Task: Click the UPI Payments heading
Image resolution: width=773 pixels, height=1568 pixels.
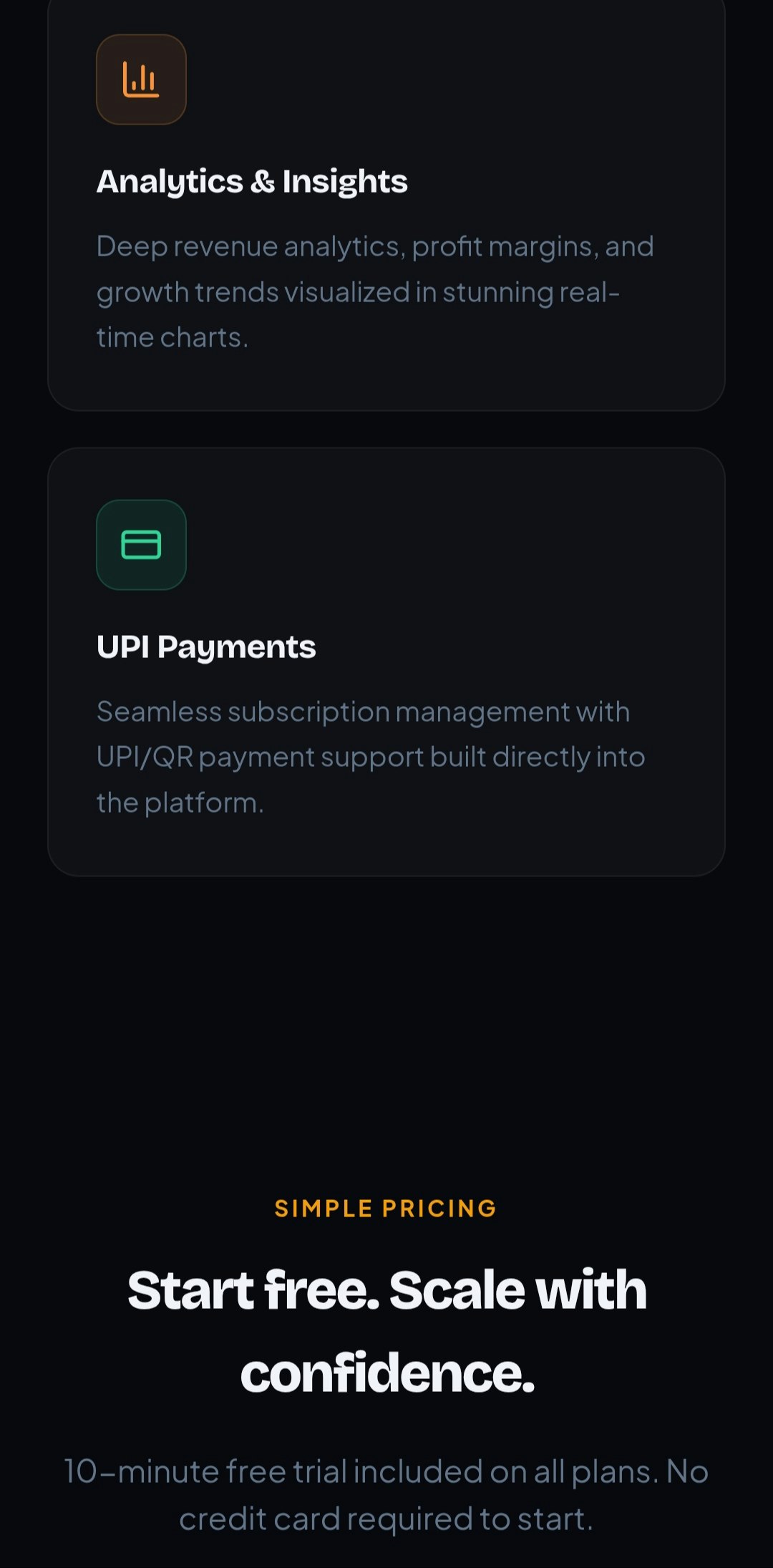Action: pos(206,645)
